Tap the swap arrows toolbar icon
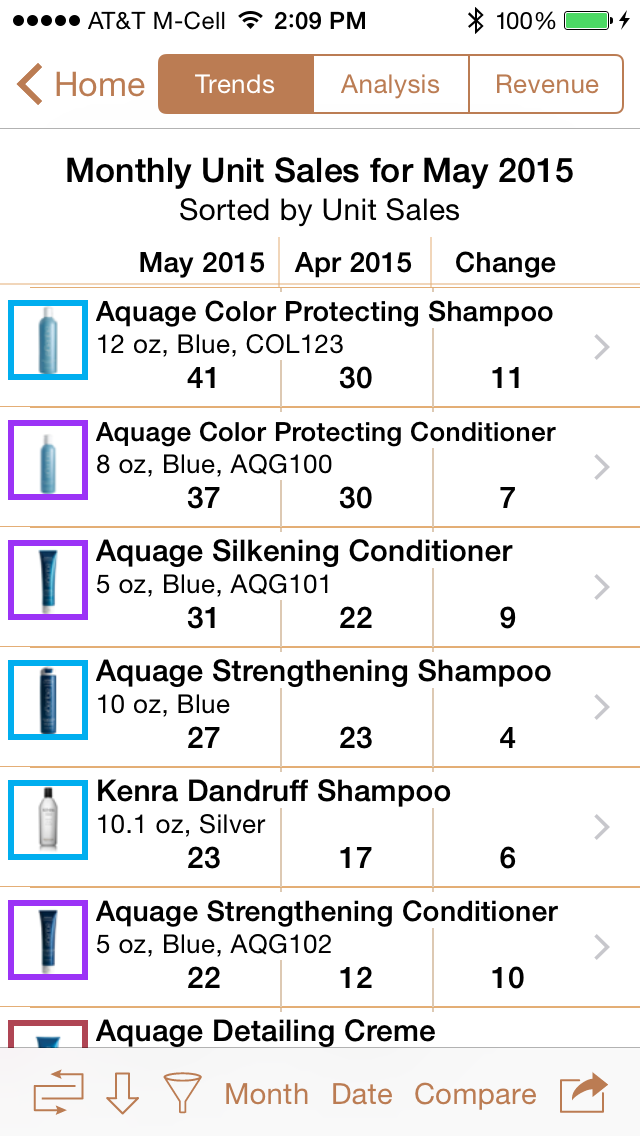 (x=59, y=1093)
